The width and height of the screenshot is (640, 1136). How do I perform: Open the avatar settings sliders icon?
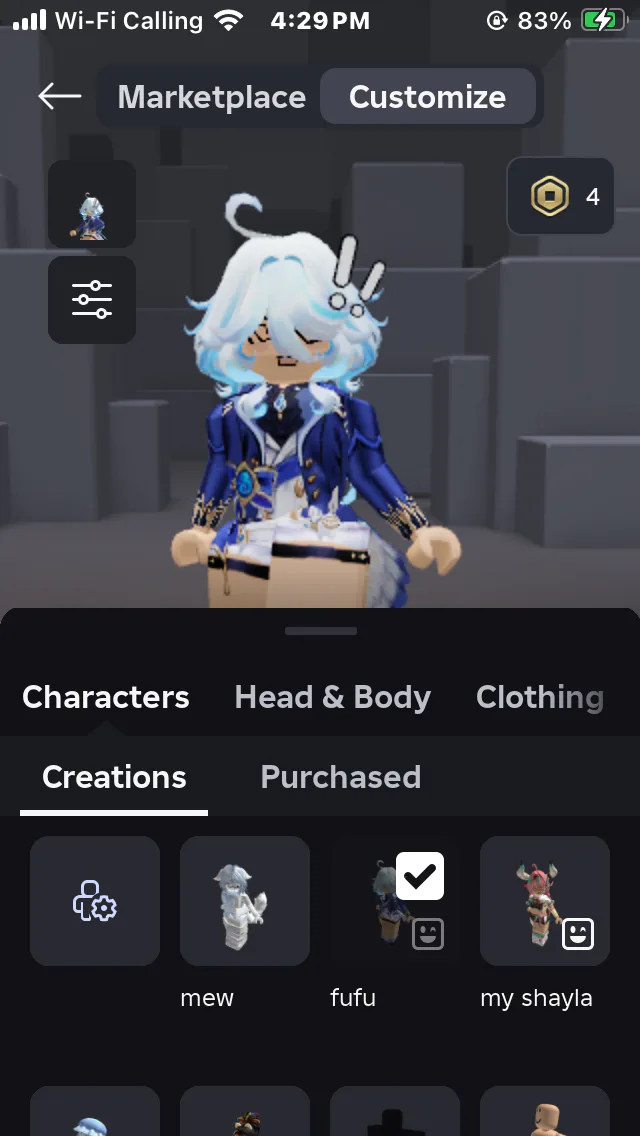tap(91, 300)
